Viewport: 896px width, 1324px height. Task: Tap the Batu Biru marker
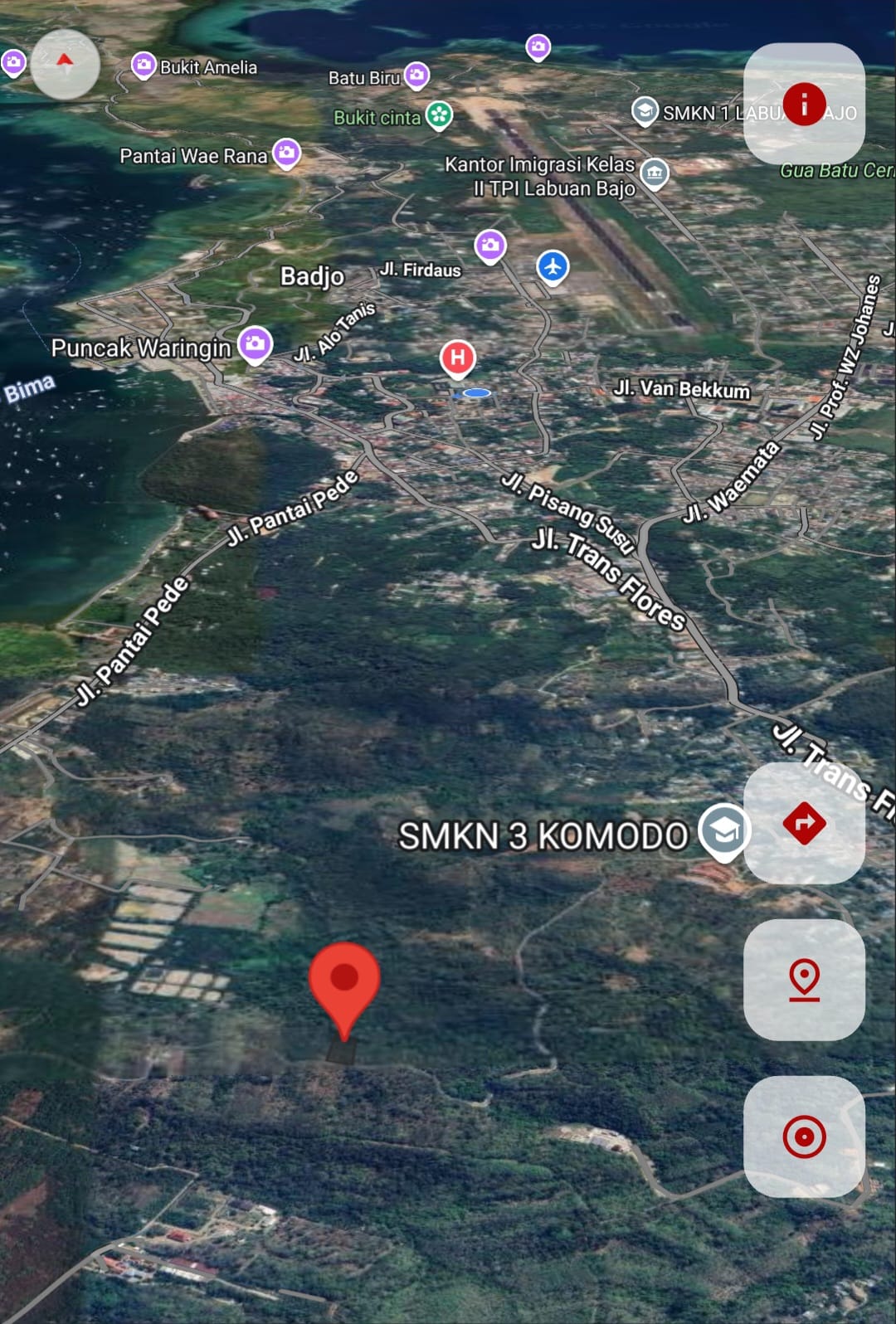coord(416,76)
